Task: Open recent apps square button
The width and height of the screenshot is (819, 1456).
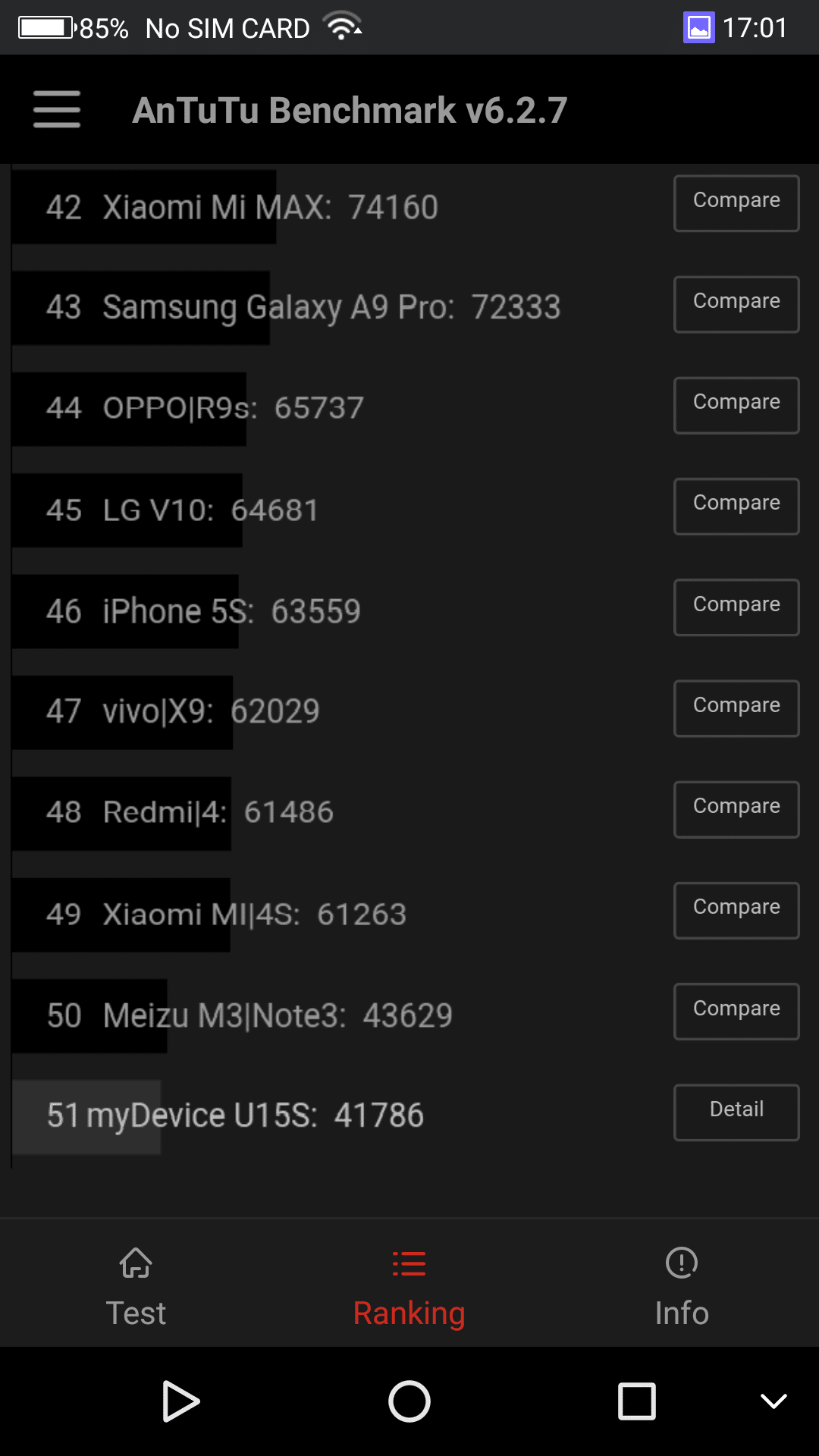Action: 636,1401
